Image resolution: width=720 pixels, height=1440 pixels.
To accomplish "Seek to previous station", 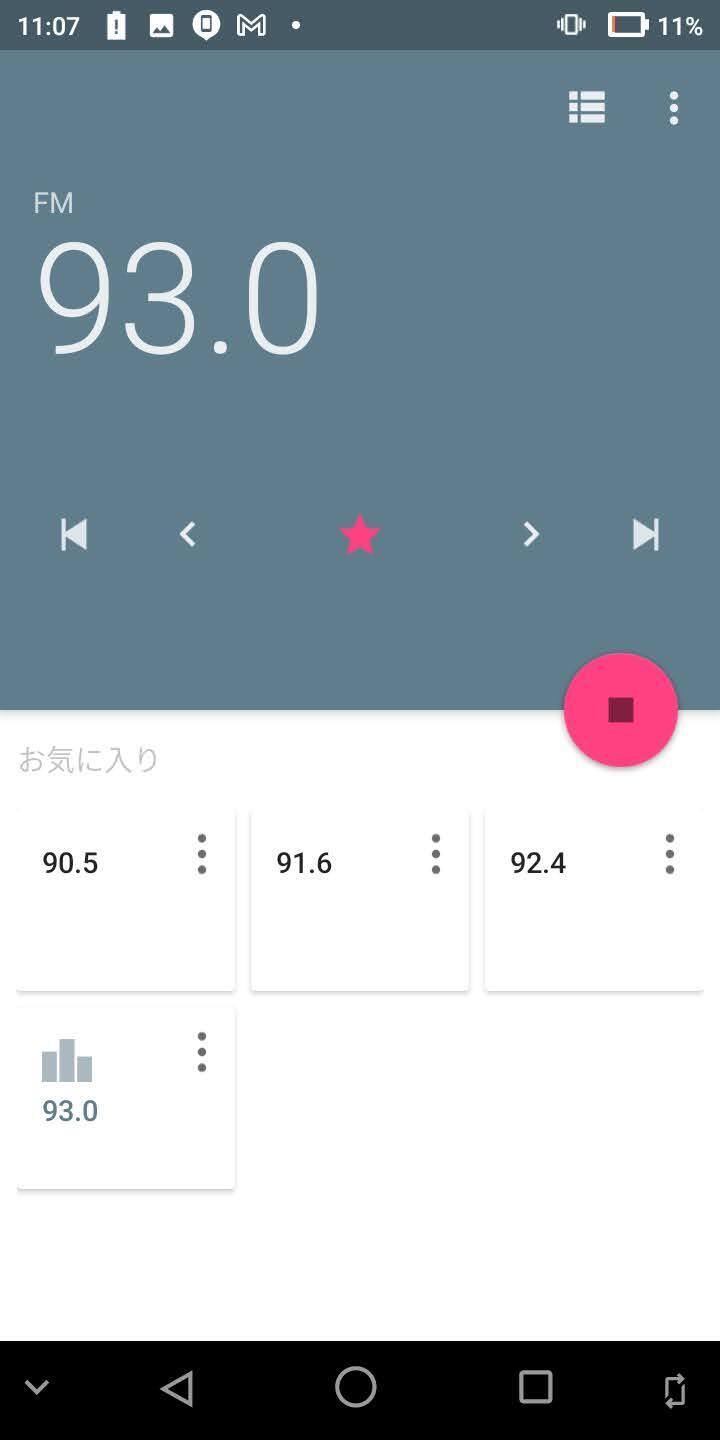I will click(74, 535).
